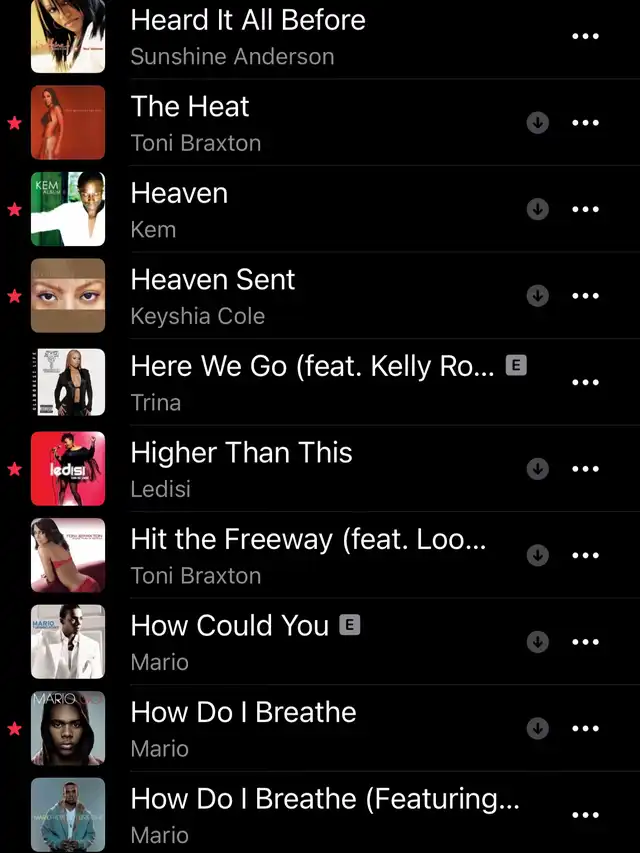The height and width of the screenshot is (853, 640).
Task: Download Hit the Freeway
Action: click(538, 555)
